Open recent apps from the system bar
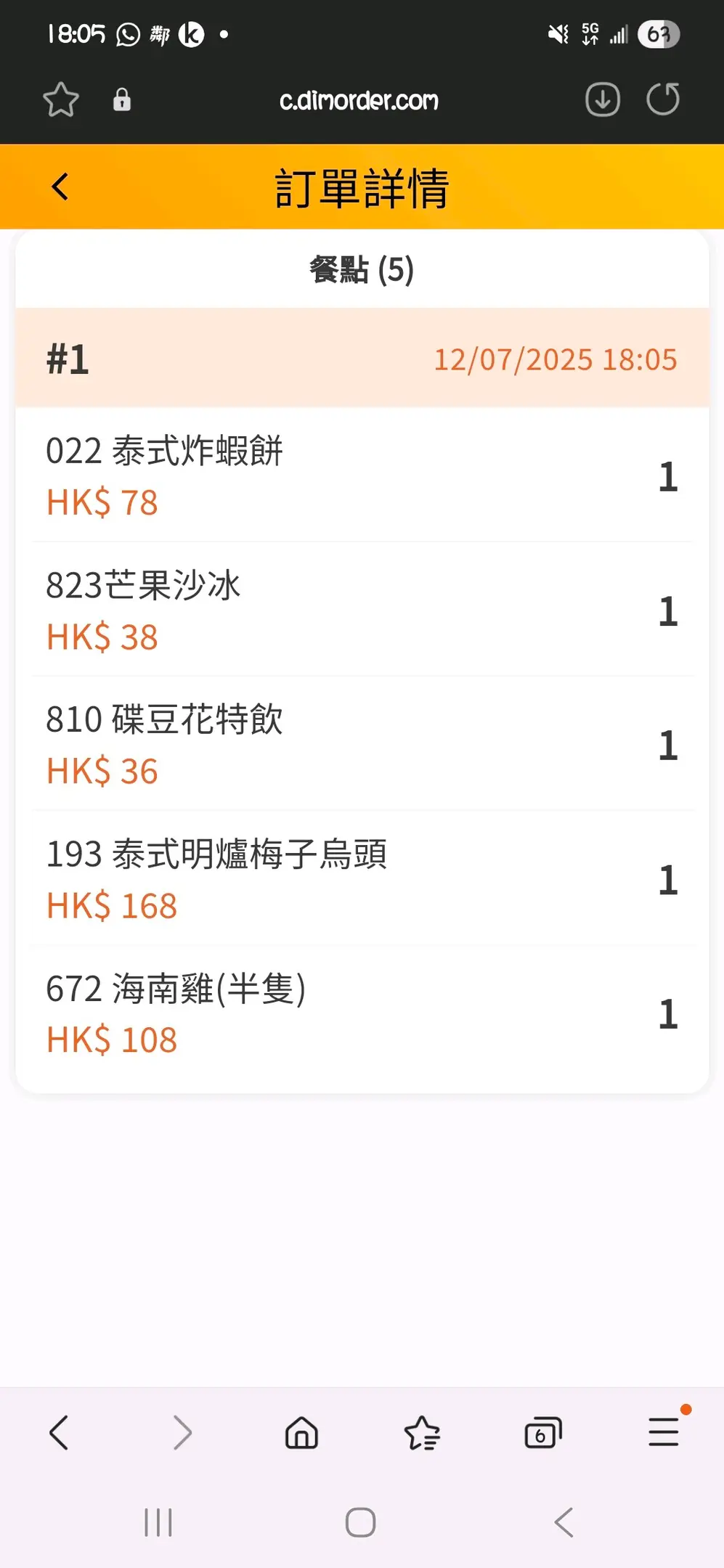The width and height of the screenshot is (724, 1568). tap(158, 1522)
